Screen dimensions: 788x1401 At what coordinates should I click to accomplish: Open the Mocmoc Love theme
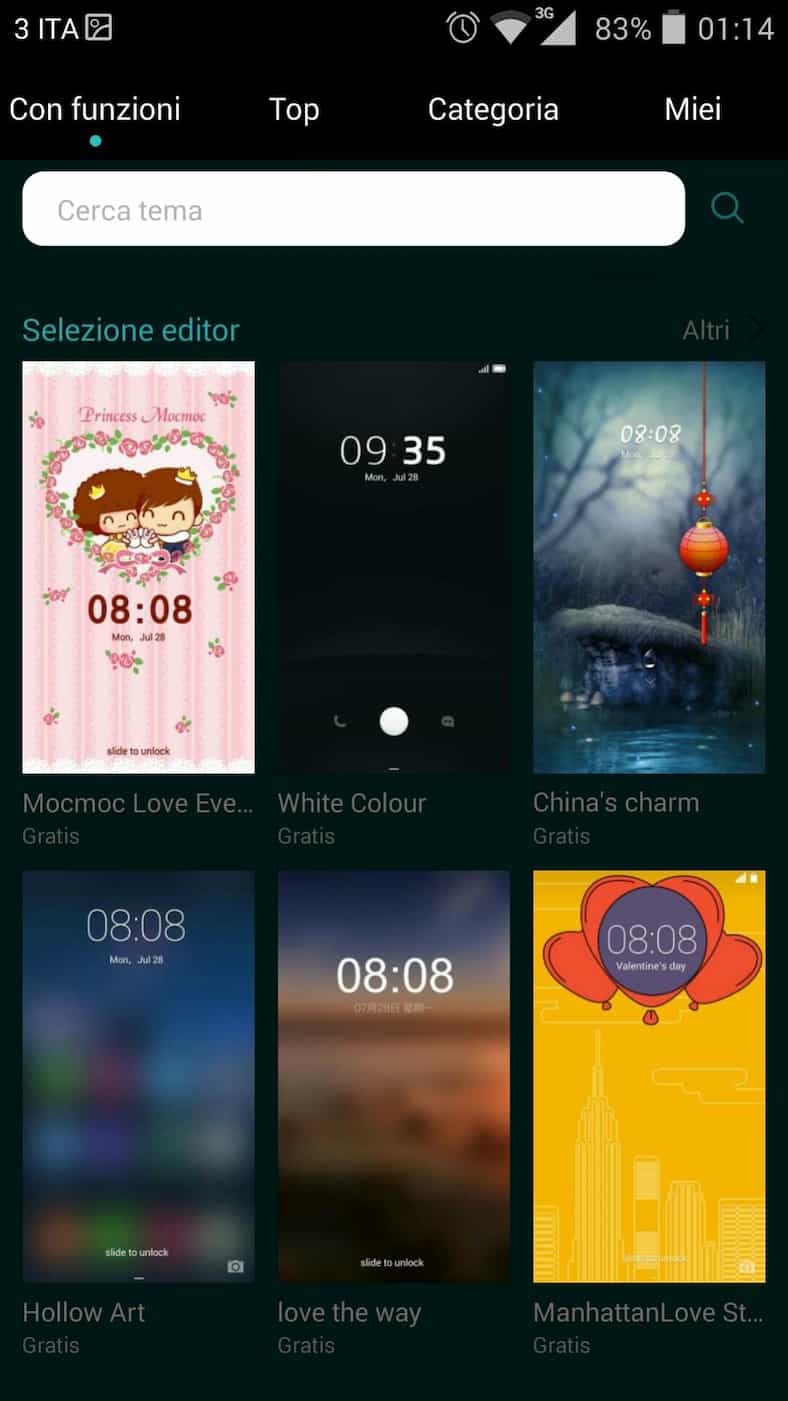click(138, 567)
